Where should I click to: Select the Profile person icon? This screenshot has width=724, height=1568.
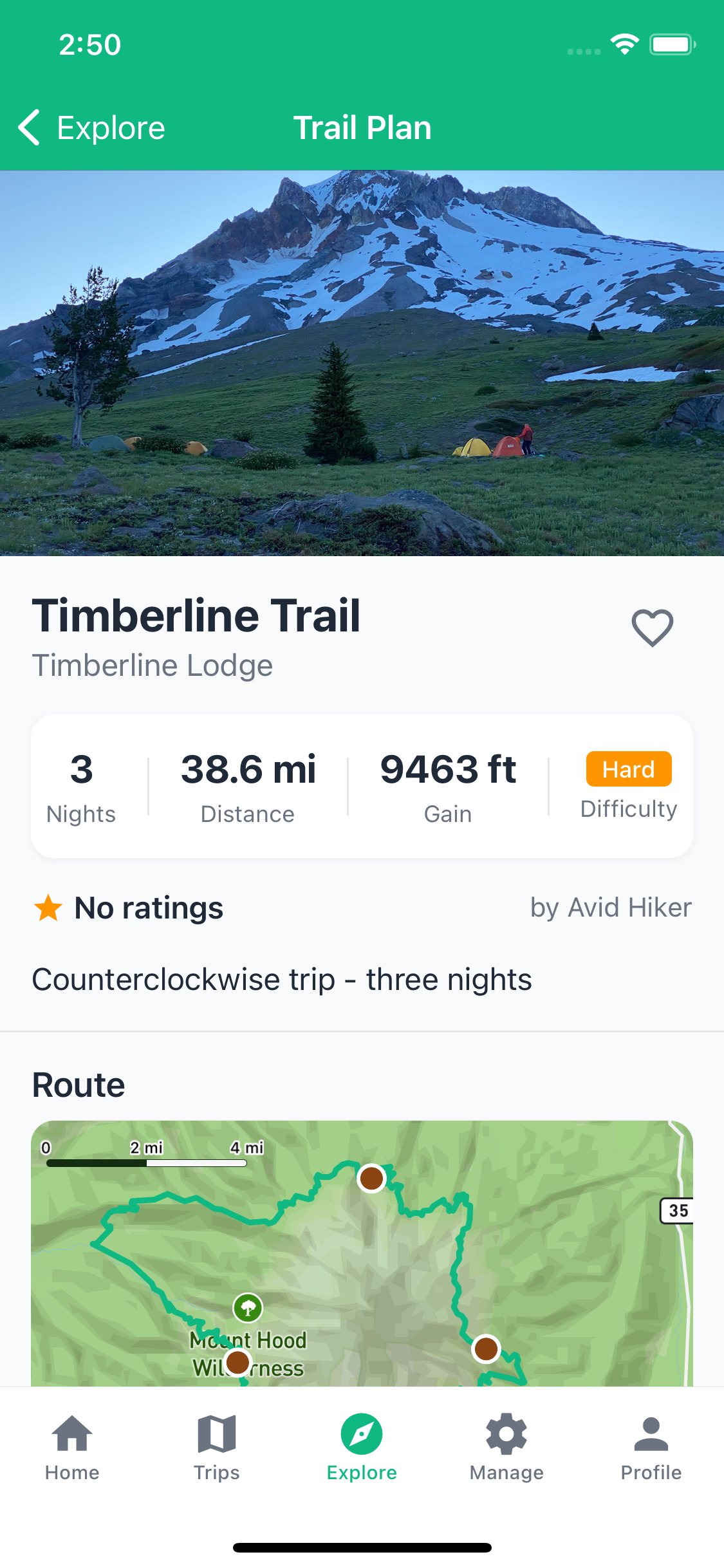coord(651,1434)
